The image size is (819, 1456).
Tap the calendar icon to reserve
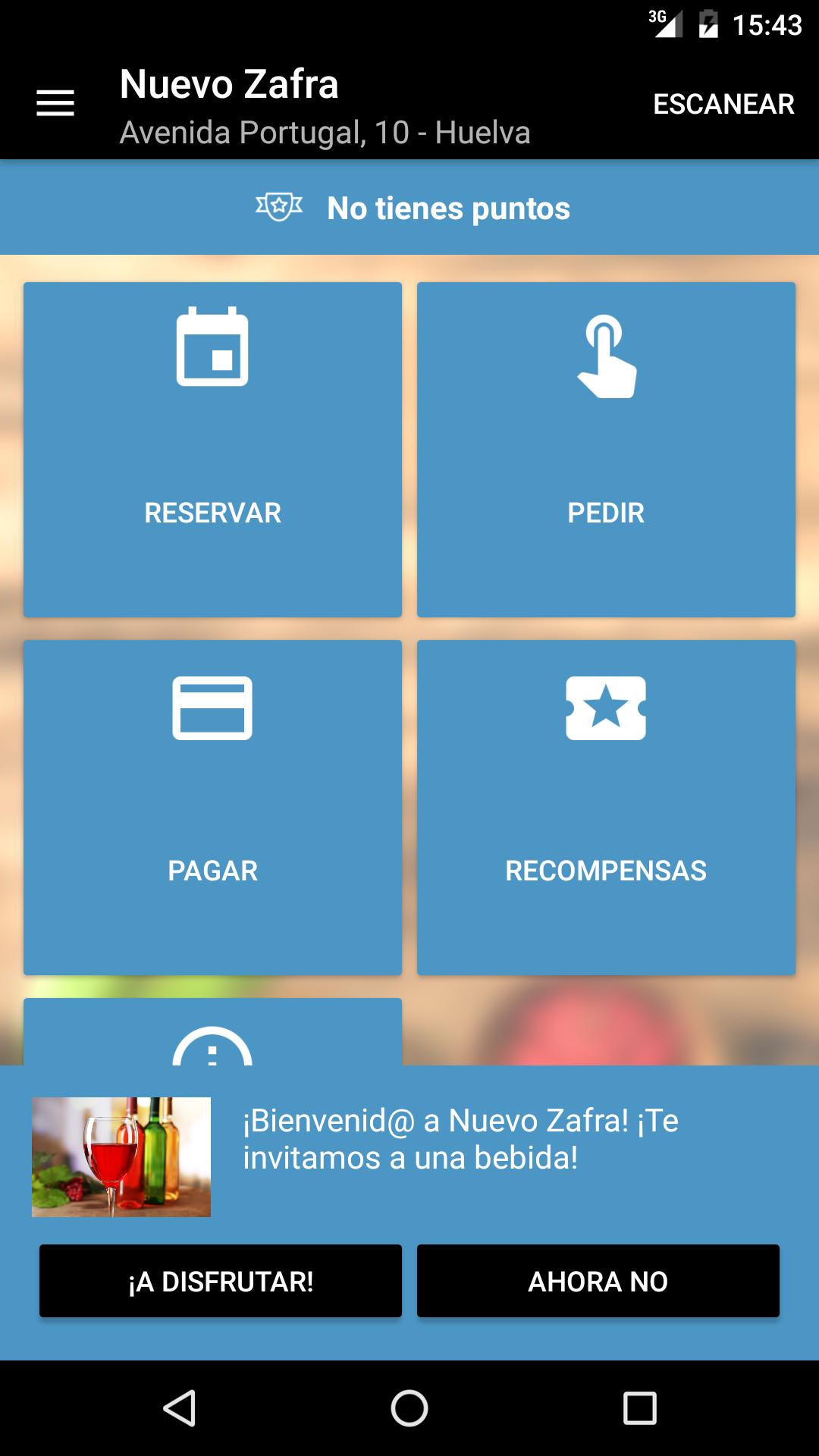[x=213, y=348]
